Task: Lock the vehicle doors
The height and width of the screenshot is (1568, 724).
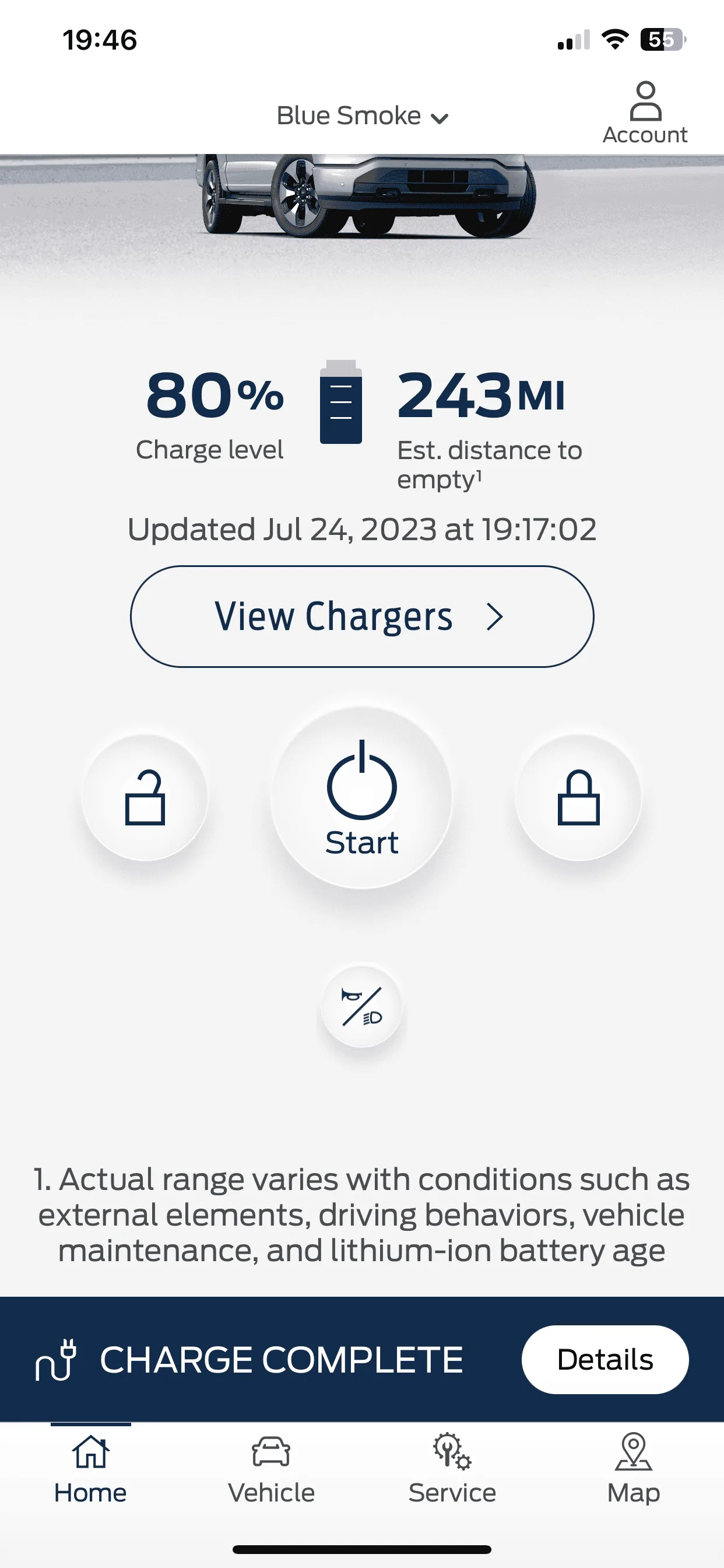Action: [579, 797]
